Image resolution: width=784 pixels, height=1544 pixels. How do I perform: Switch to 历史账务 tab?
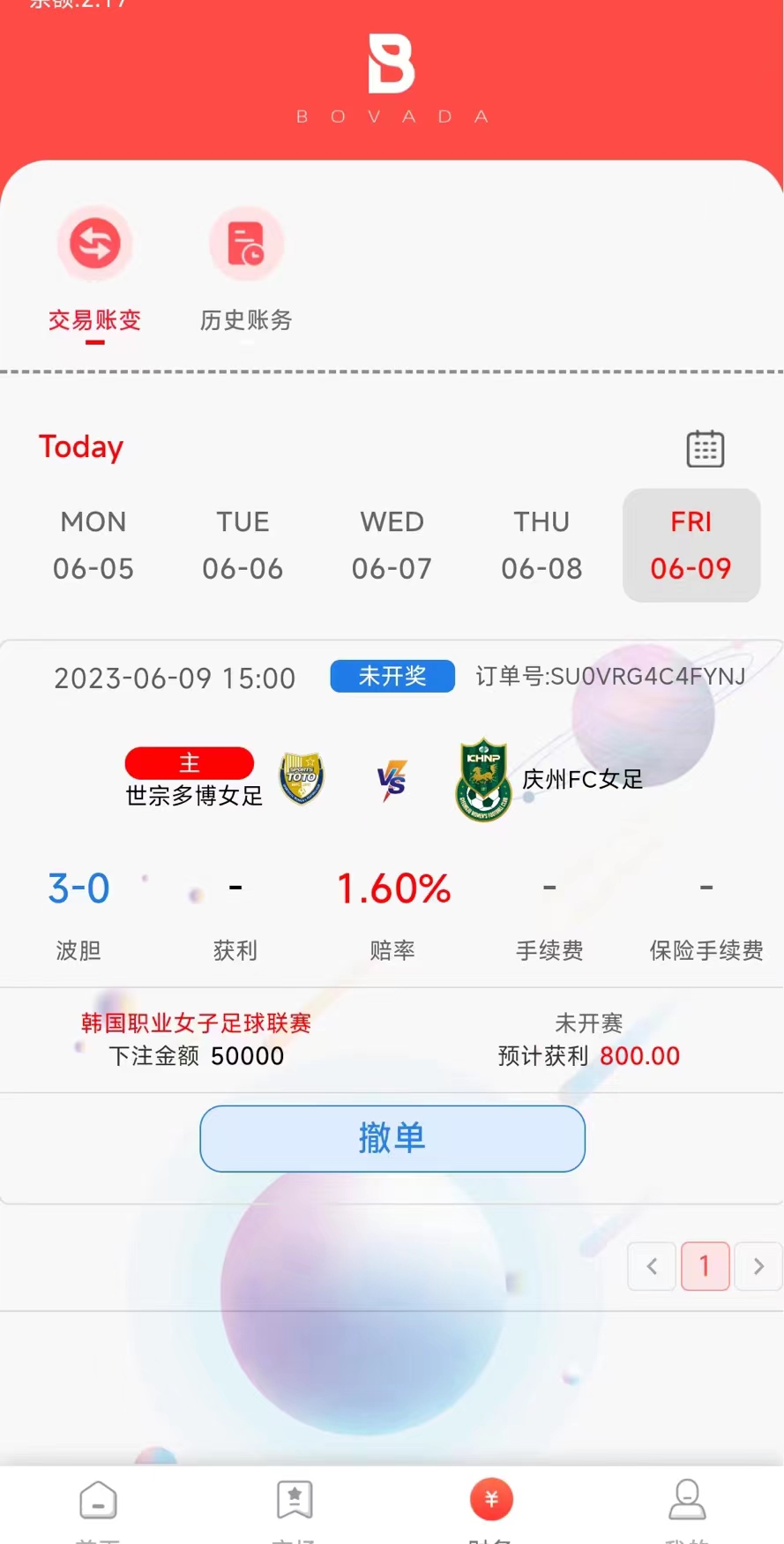244,320
